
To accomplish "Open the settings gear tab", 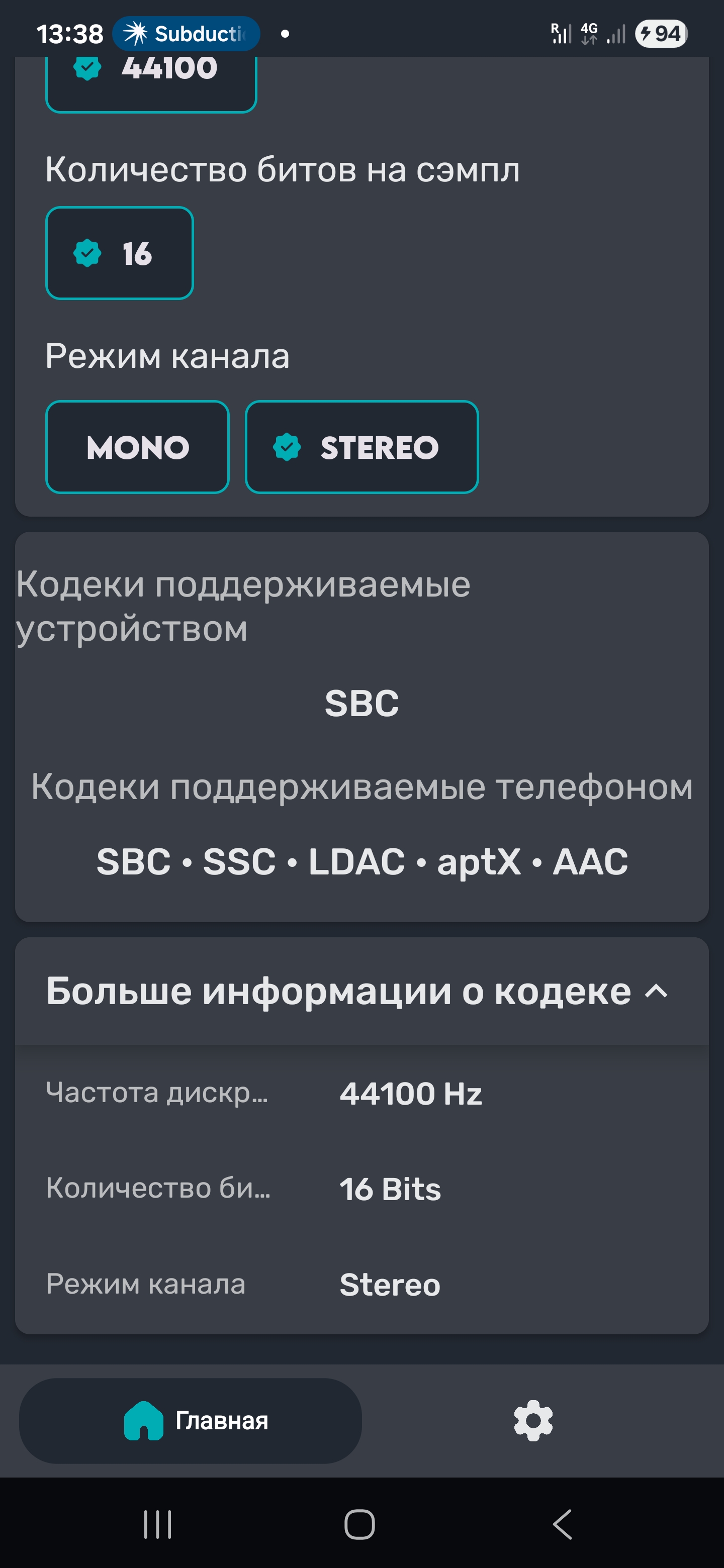I will click(x=533, y=1421).
